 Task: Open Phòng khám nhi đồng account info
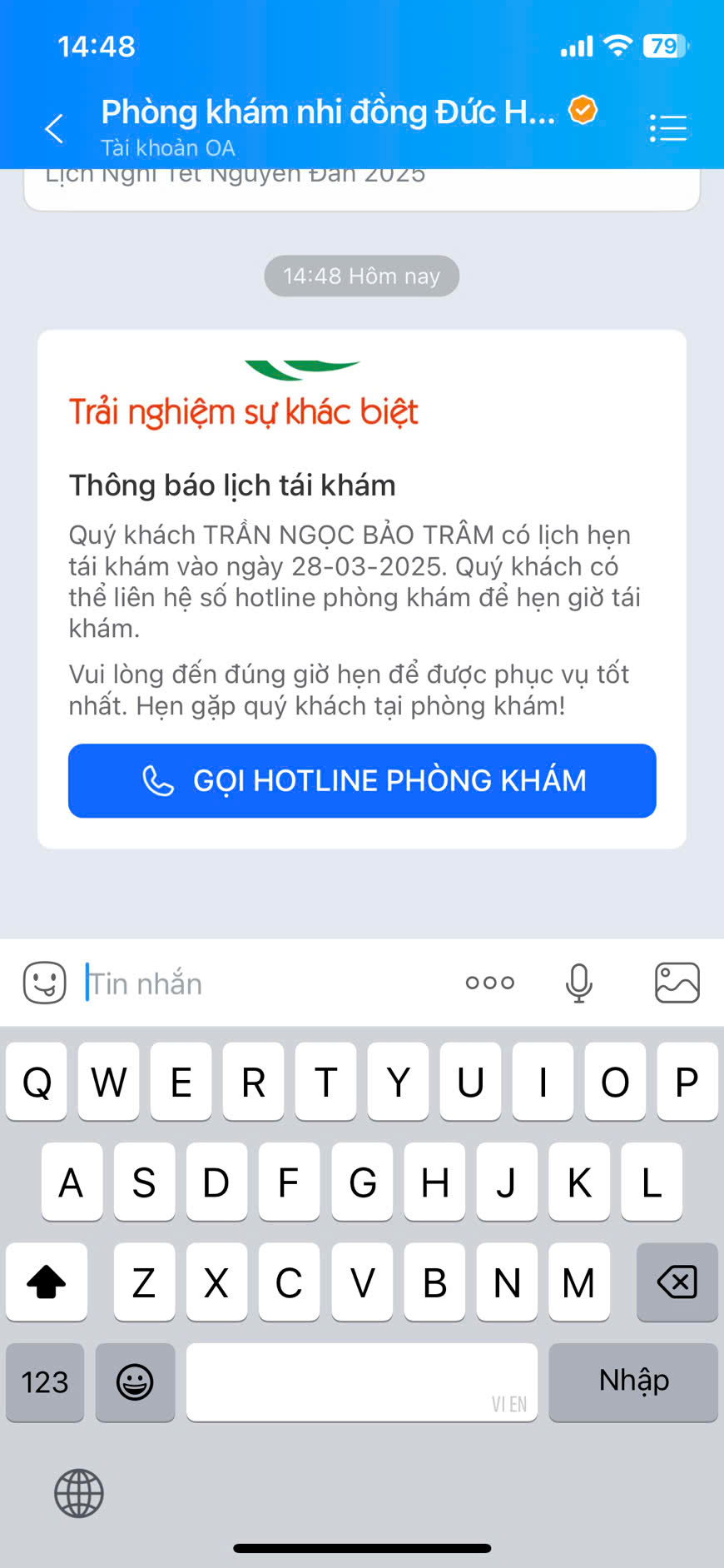click(x=329, y=112)
